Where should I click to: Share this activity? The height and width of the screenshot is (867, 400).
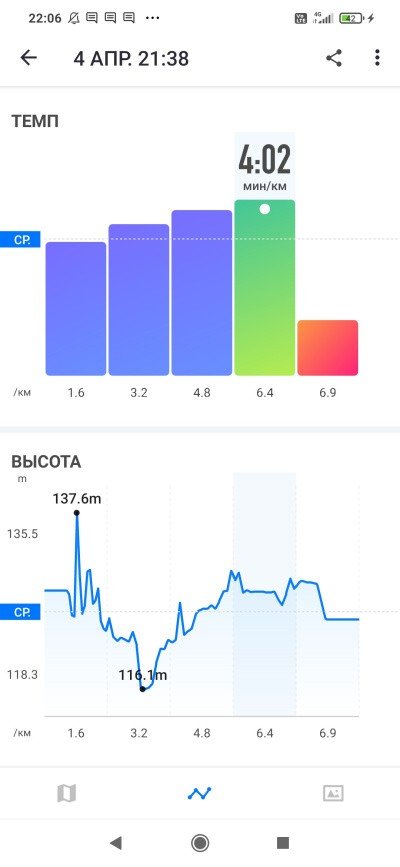(x=334, y=58)
